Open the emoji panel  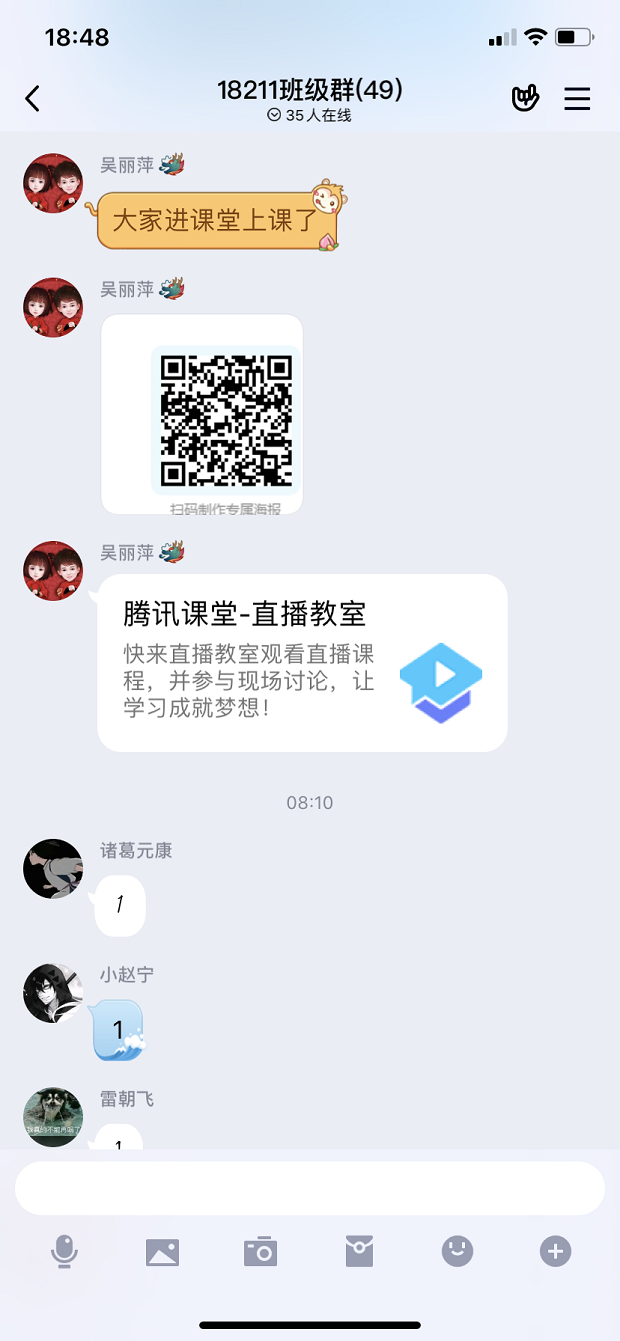pos(457,1251)
